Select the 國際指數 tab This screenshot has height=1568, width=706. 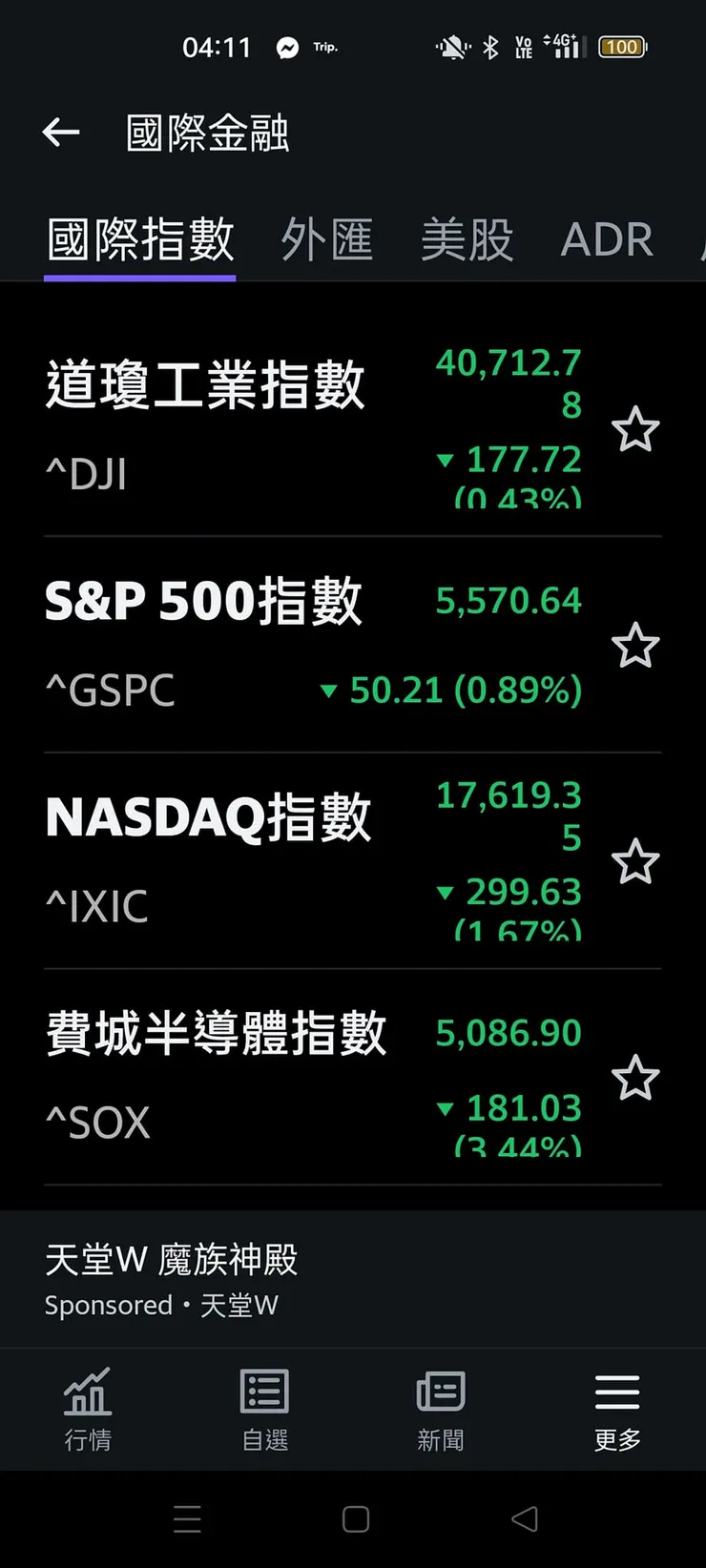[140, 238]
